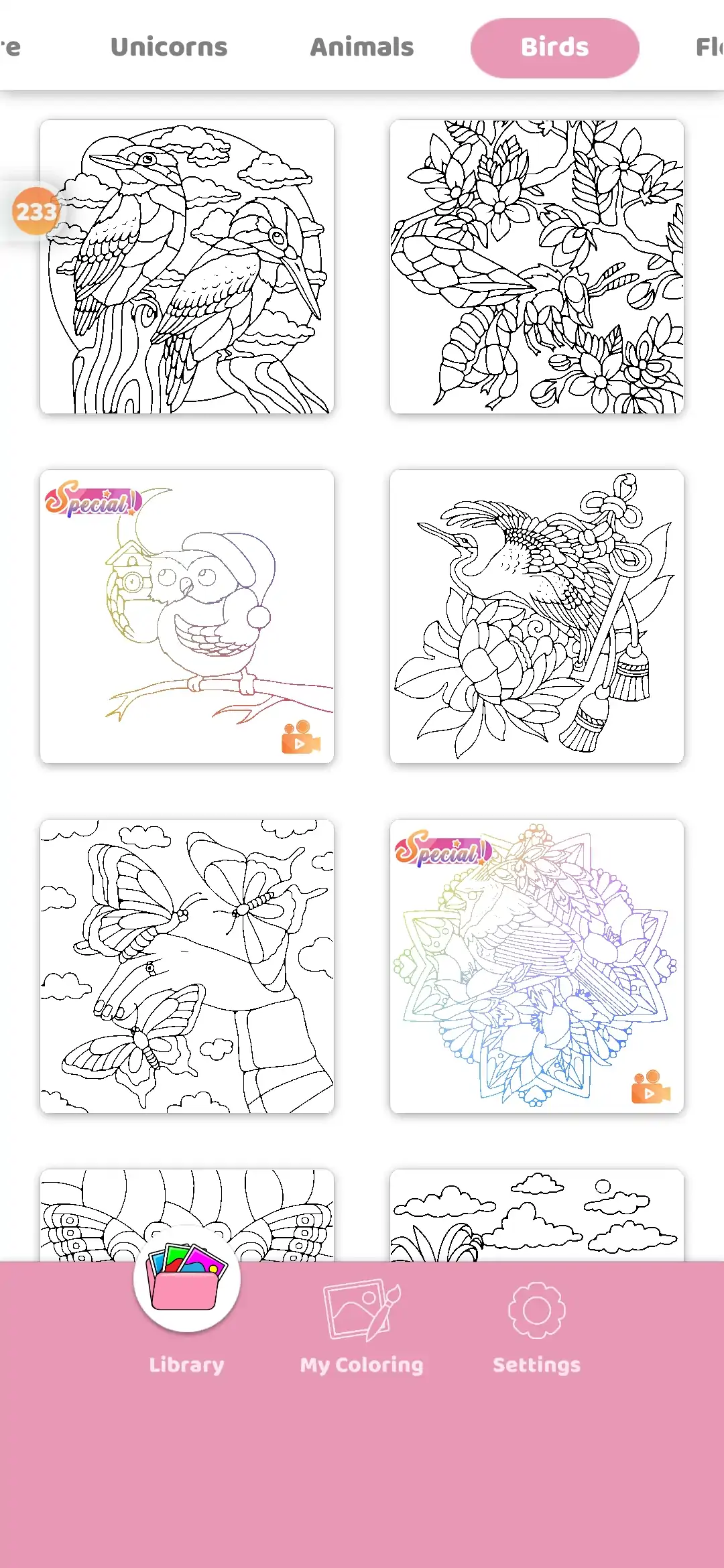The height and width of the screenshot is (1568, 724).
Task: Open the special rainbow bird mandala picture
Action: pyautogui.click(x=536, y=966)
